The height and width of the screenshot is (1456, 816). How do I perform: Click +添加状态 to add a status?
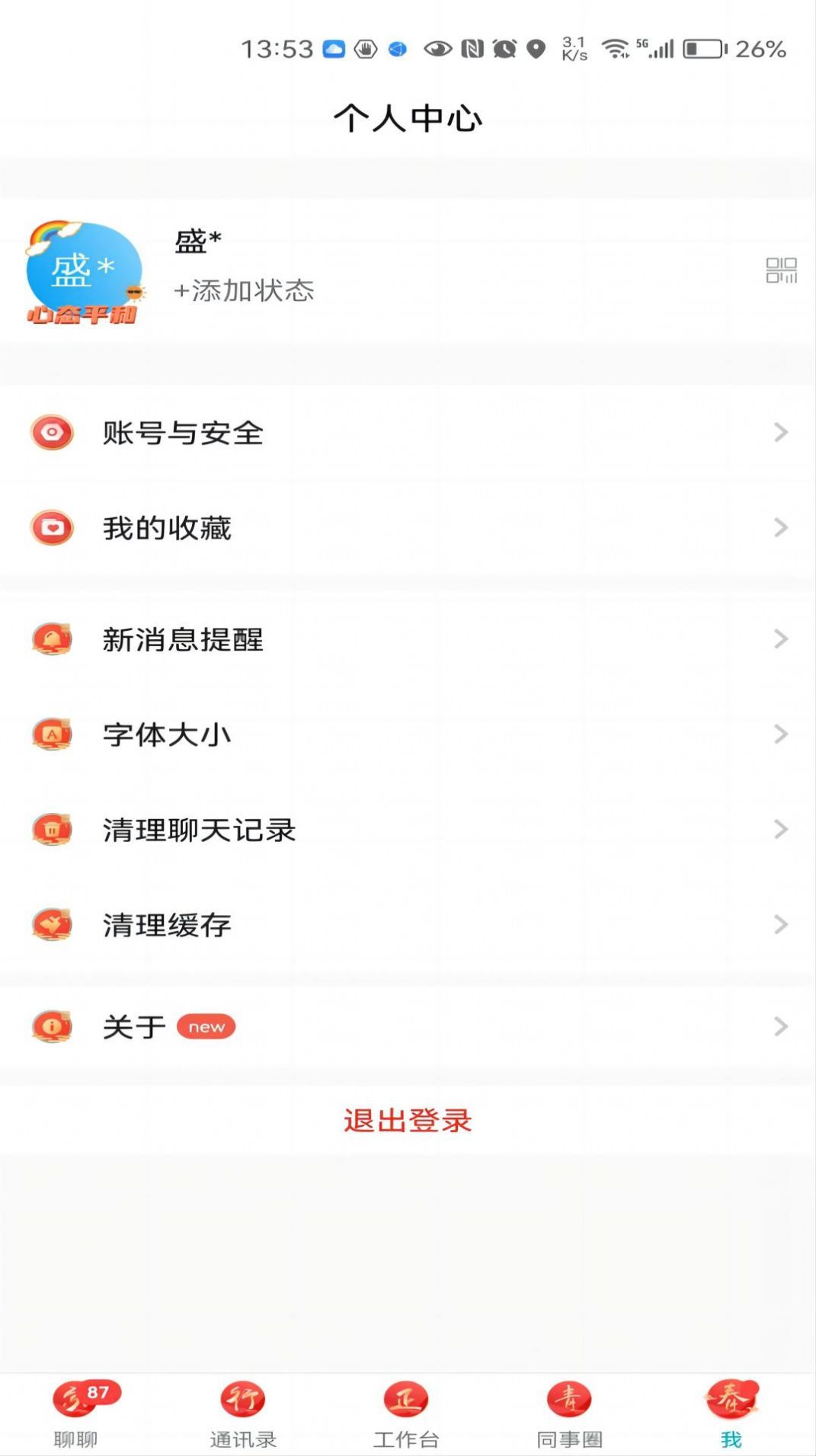point(245,291)
